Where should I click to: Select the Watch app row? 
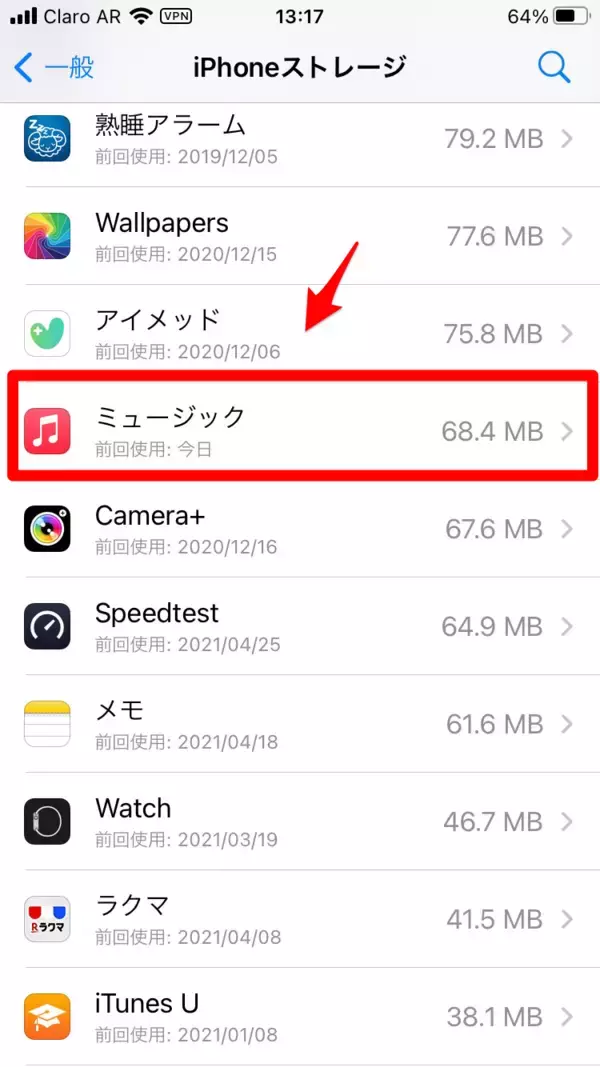tap(300, 821)
